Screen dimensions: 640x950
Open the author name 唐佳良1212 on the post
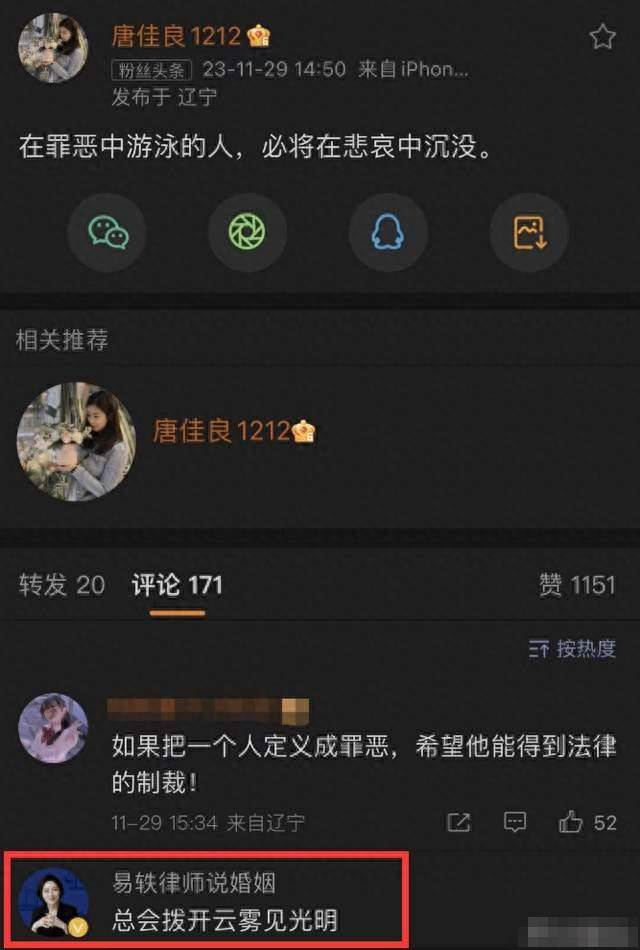pyautogui.click(x=177, y=37)
